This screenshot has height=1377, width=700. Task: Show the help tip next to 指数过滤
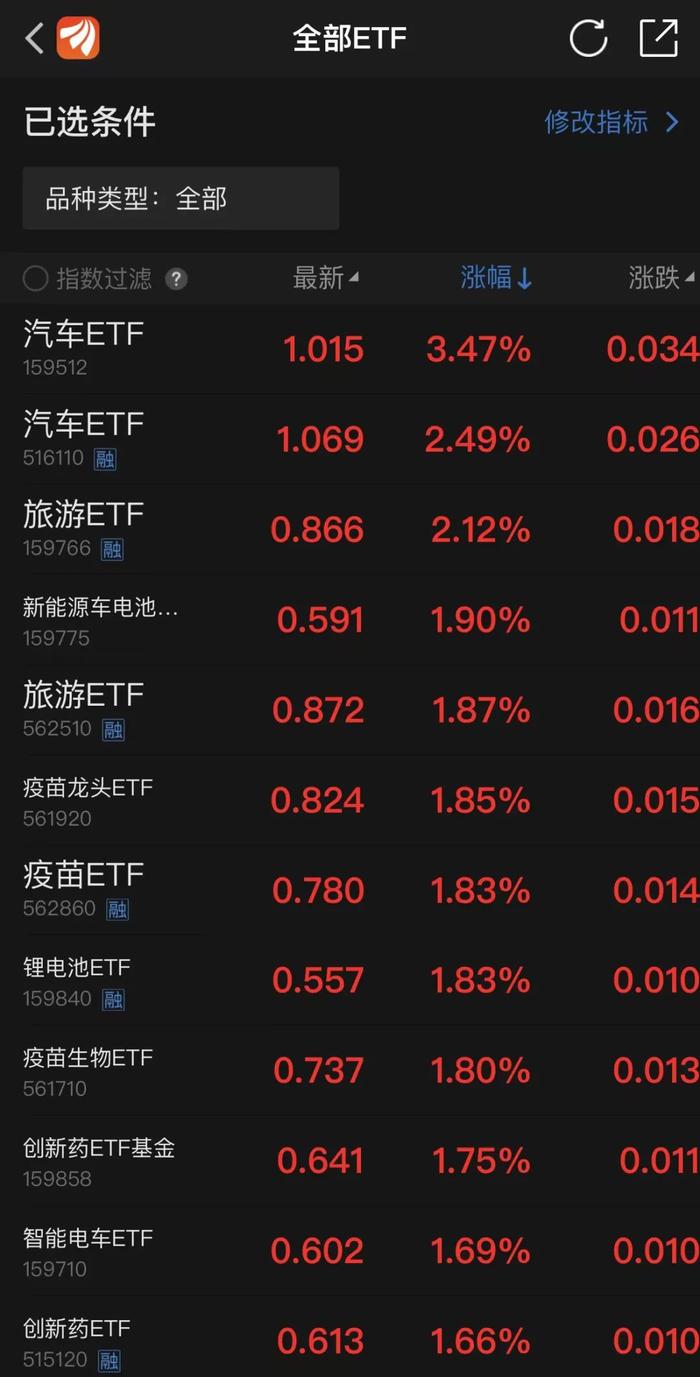(x=176, y=279)
